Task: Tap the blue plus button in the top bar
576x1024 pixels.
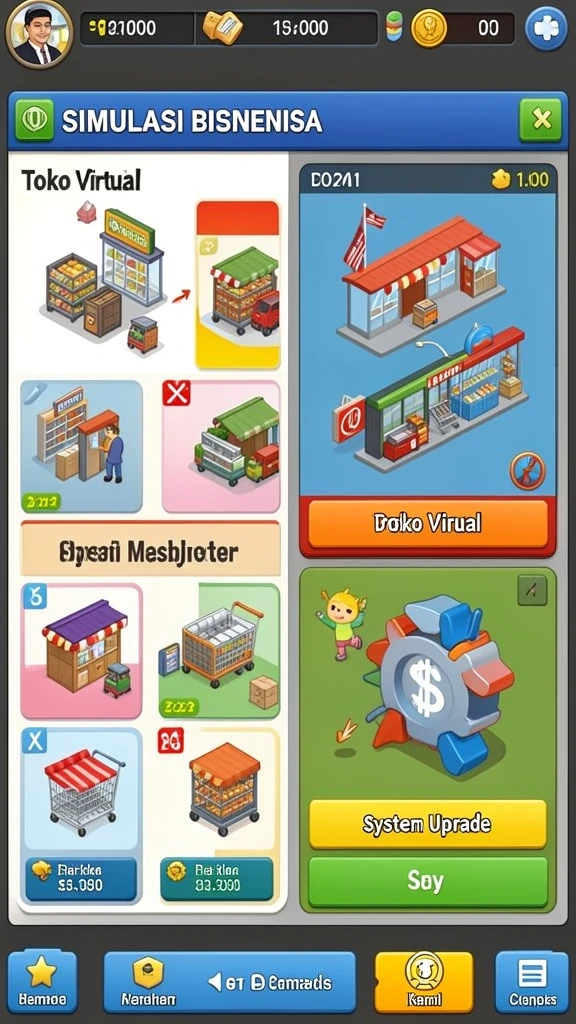Action: click(x=546, y=28)
